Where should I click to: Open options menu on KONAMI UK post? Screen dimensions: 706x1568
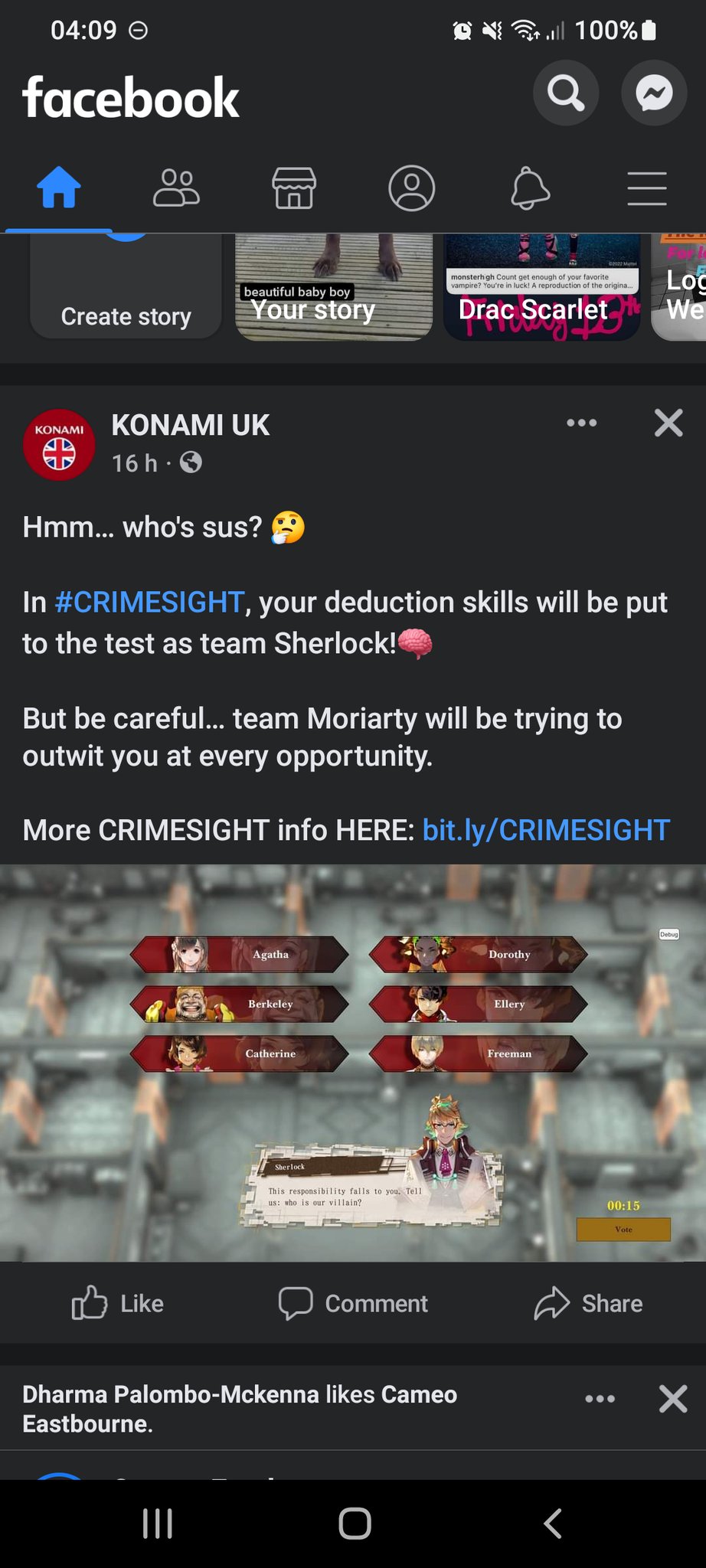582,423
